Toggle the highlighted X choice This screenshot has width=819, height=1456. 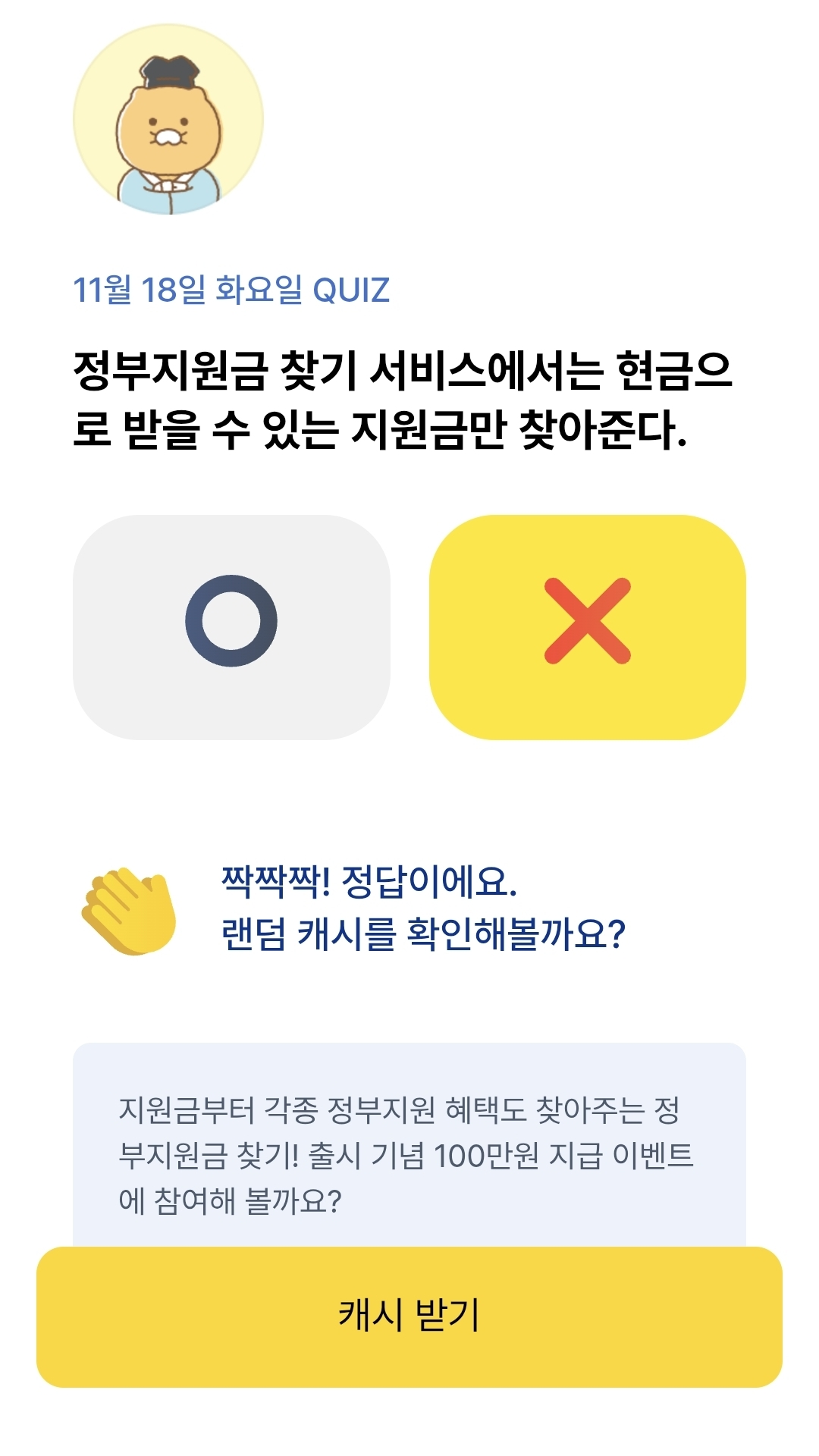point(588,624)
